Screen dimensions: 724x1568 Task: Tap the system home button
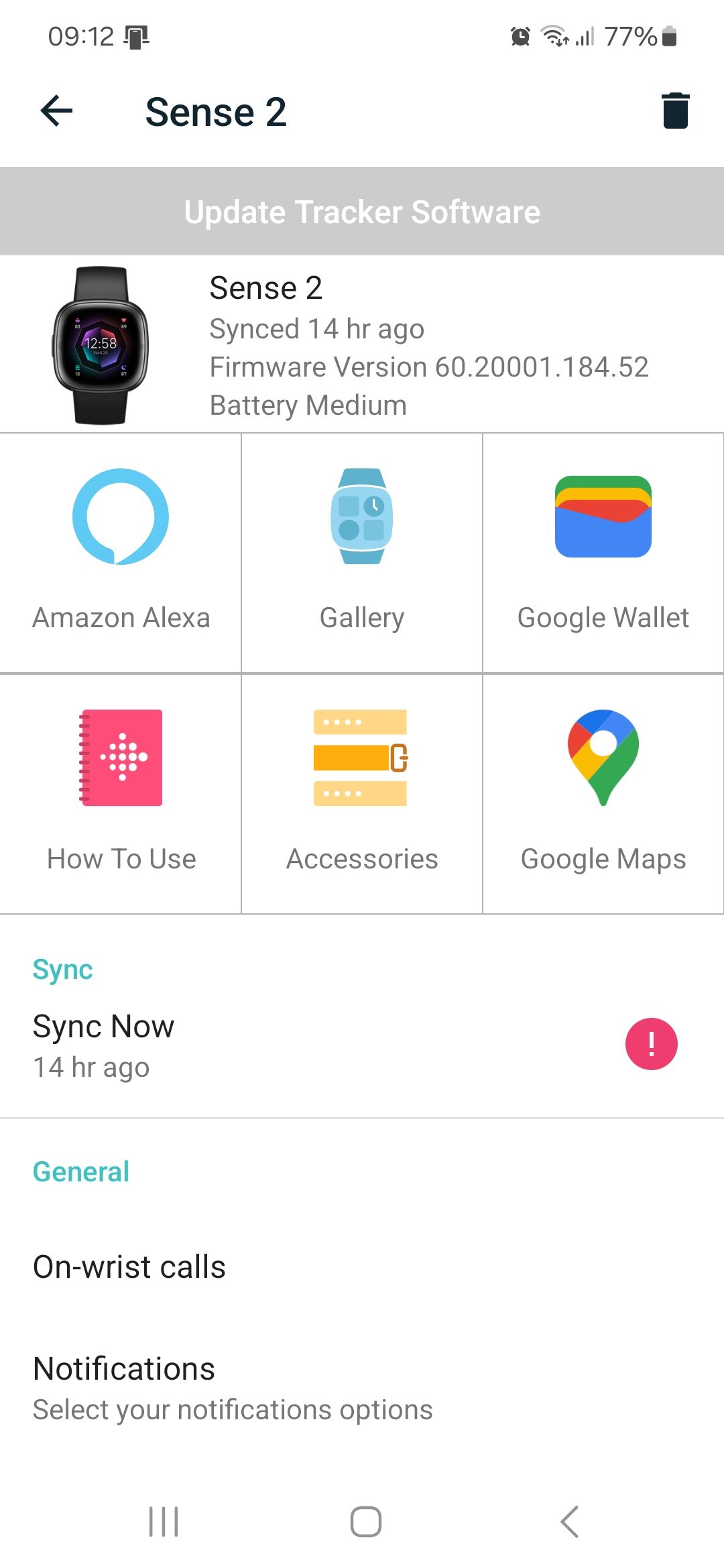(x=365, y=1521)
